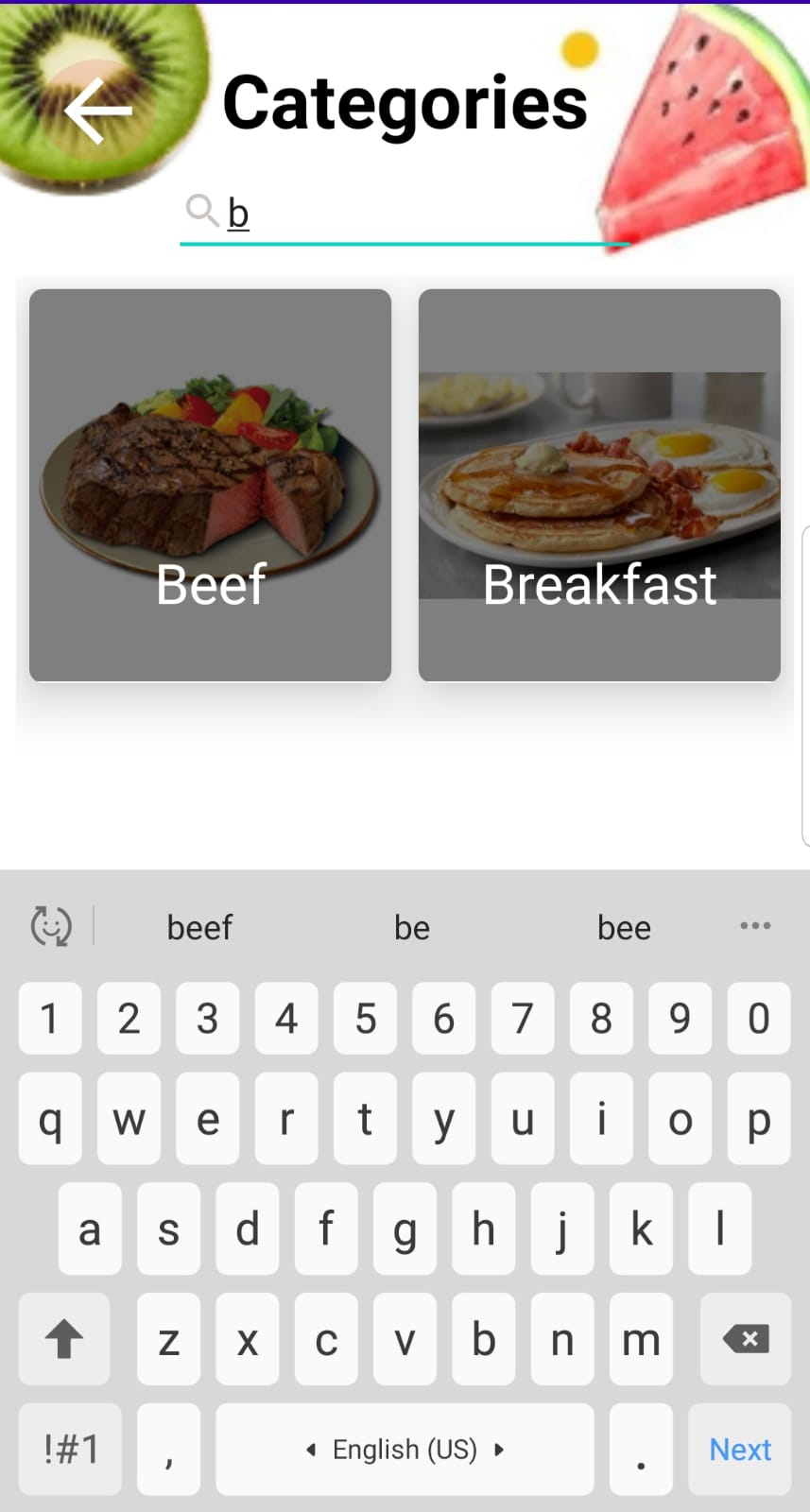Tap the Next button on keyboard

(739, 1449)
